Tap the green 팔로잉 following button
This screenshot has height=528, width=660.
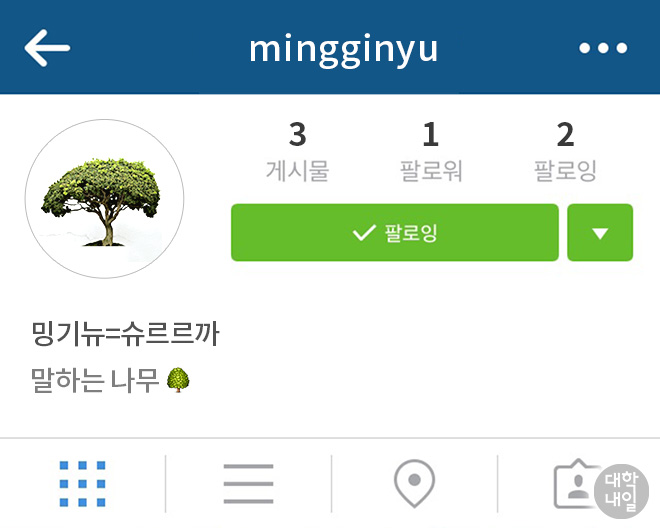(x=394, y=233)
